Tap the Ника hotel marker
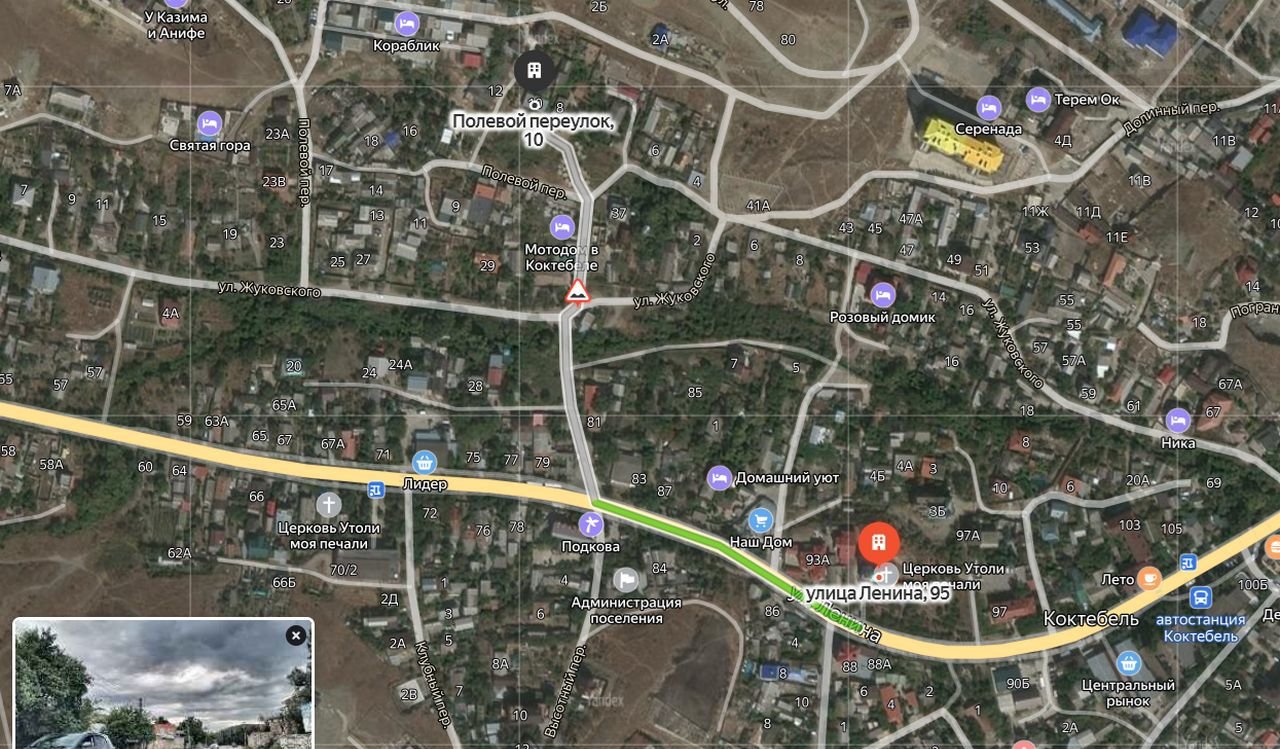The height and width of the screenshot is (749, 1280). click(1178, 420)
